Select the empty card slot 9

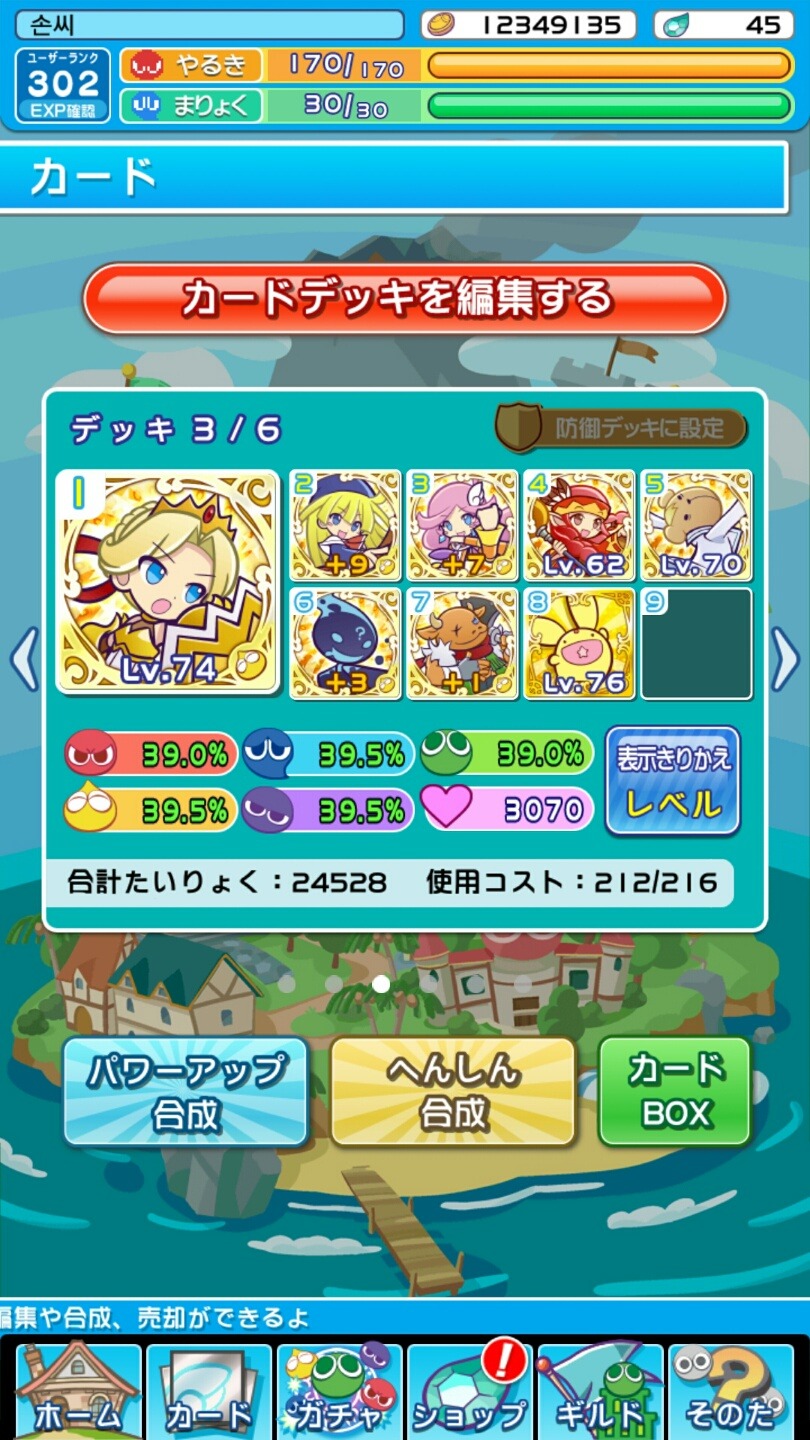[x=696, y=643]
